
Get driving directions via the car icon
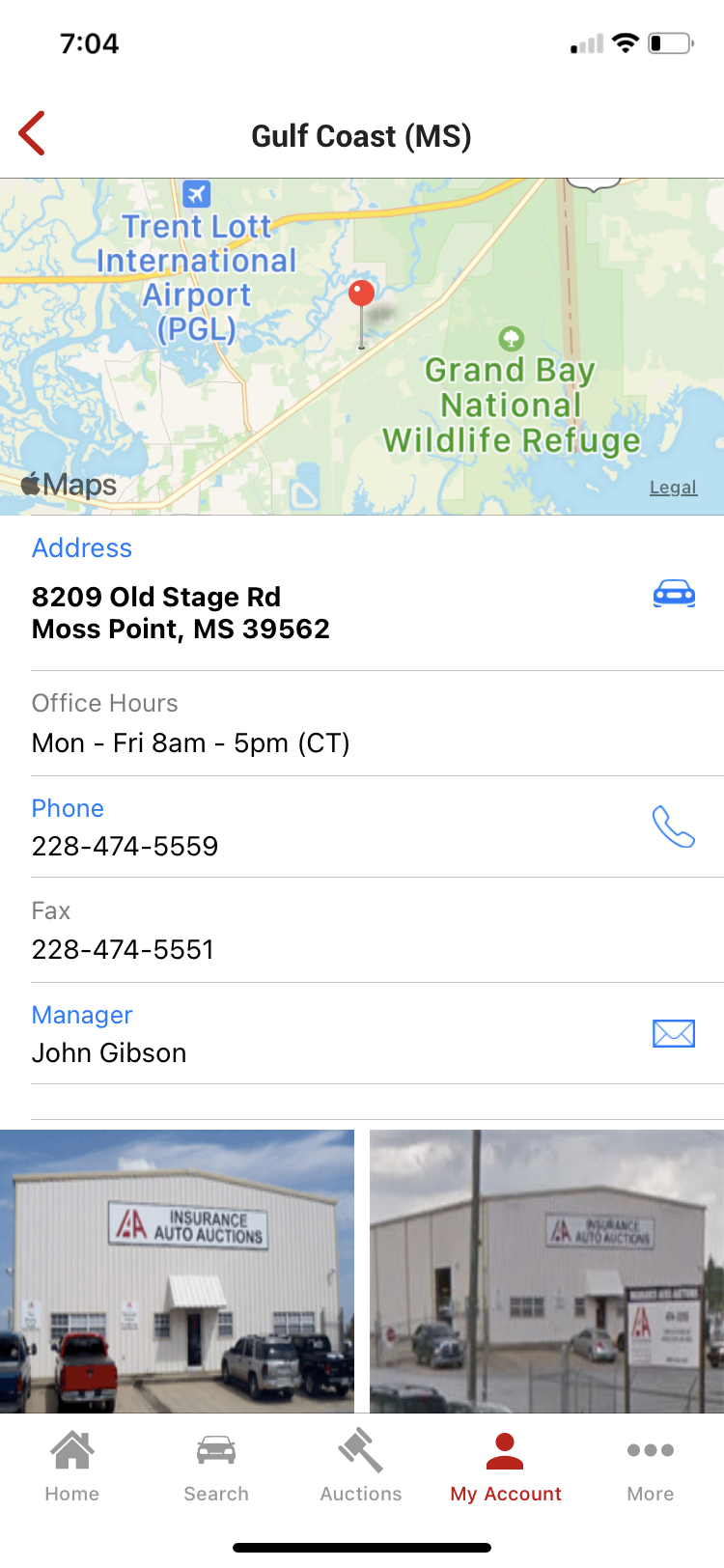click(x=674, y=593)
